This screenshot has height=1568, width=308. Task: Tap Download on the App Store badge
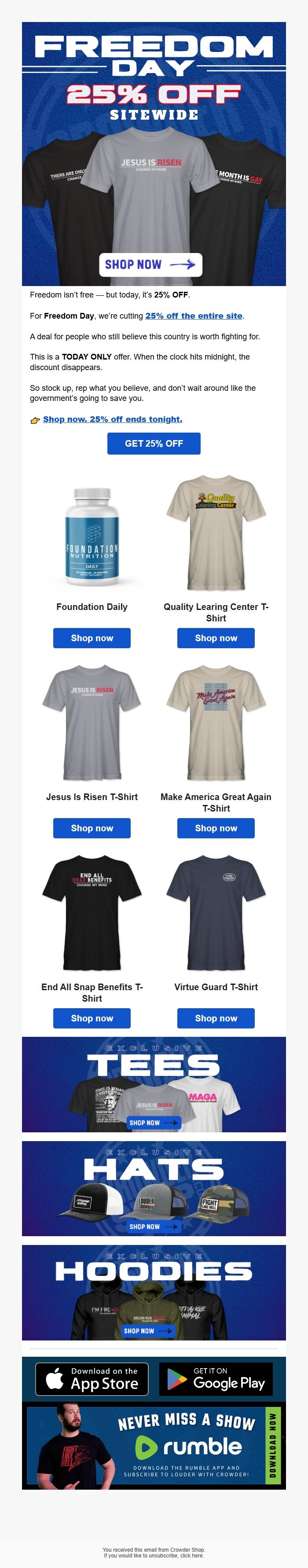click(92, 1379)
